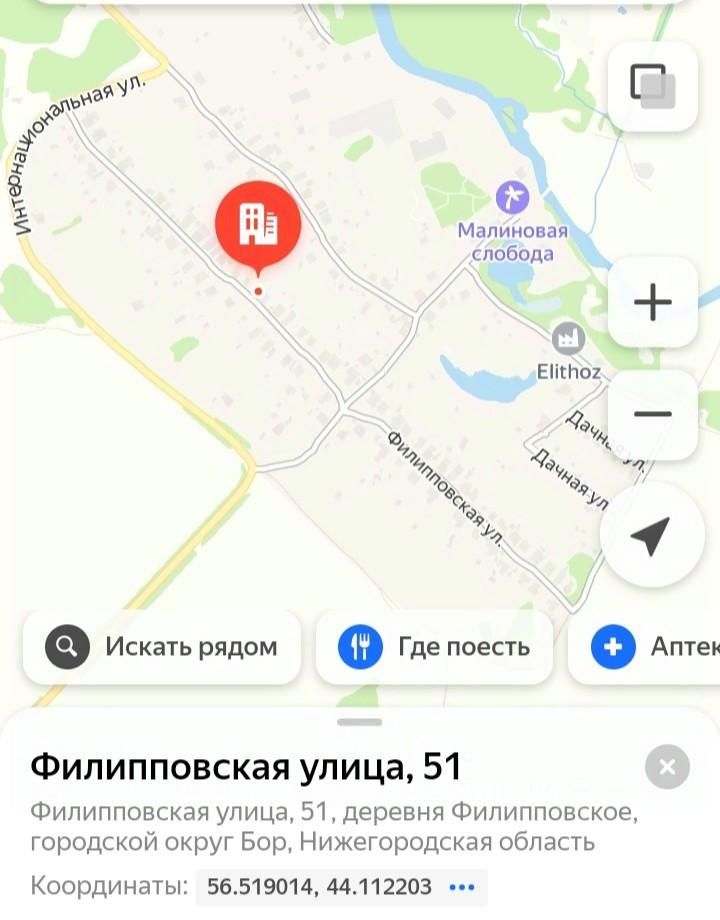This screenshot has height=920, width=720.
Task: Open the Elithoz place marker
Action: pos(568,337)
